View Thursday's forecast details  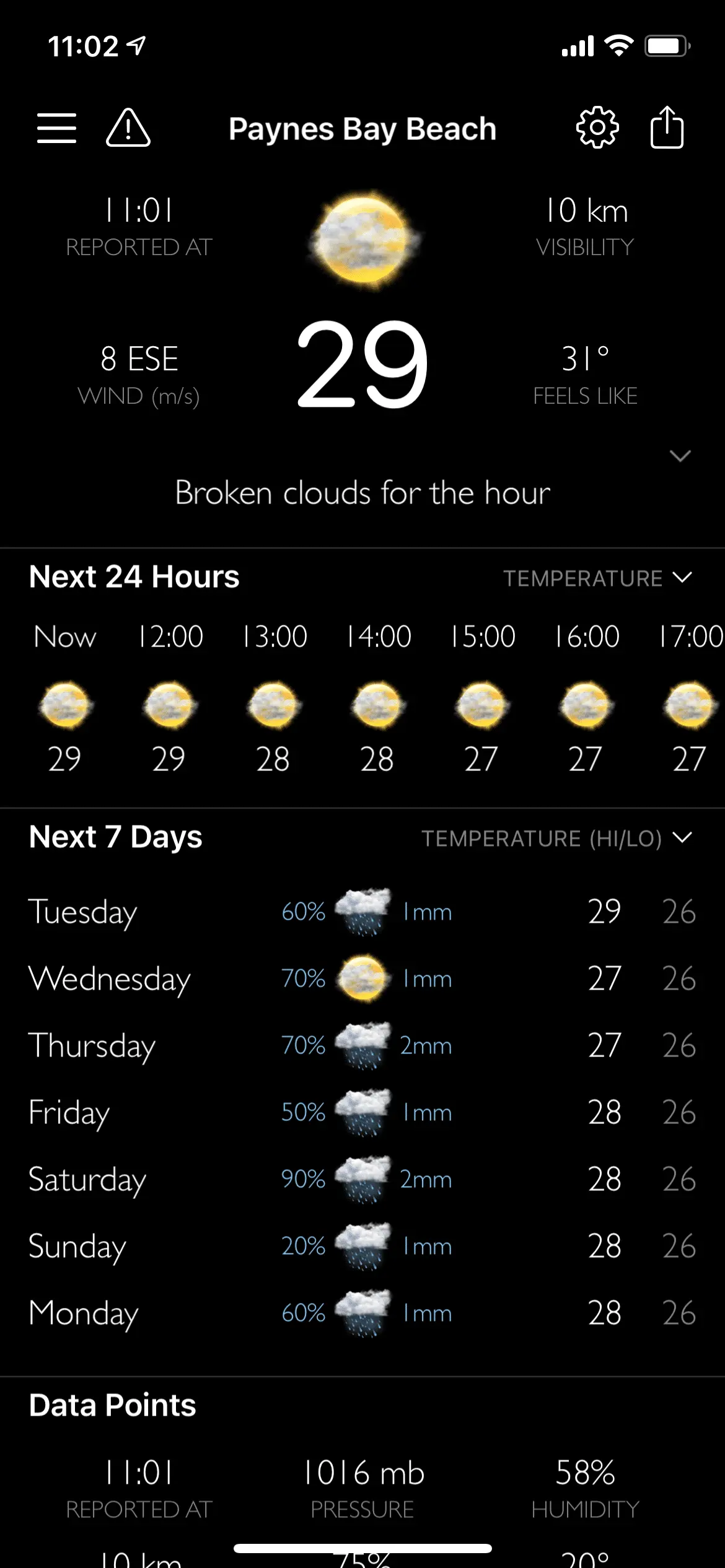click(x=362, y=1045)
